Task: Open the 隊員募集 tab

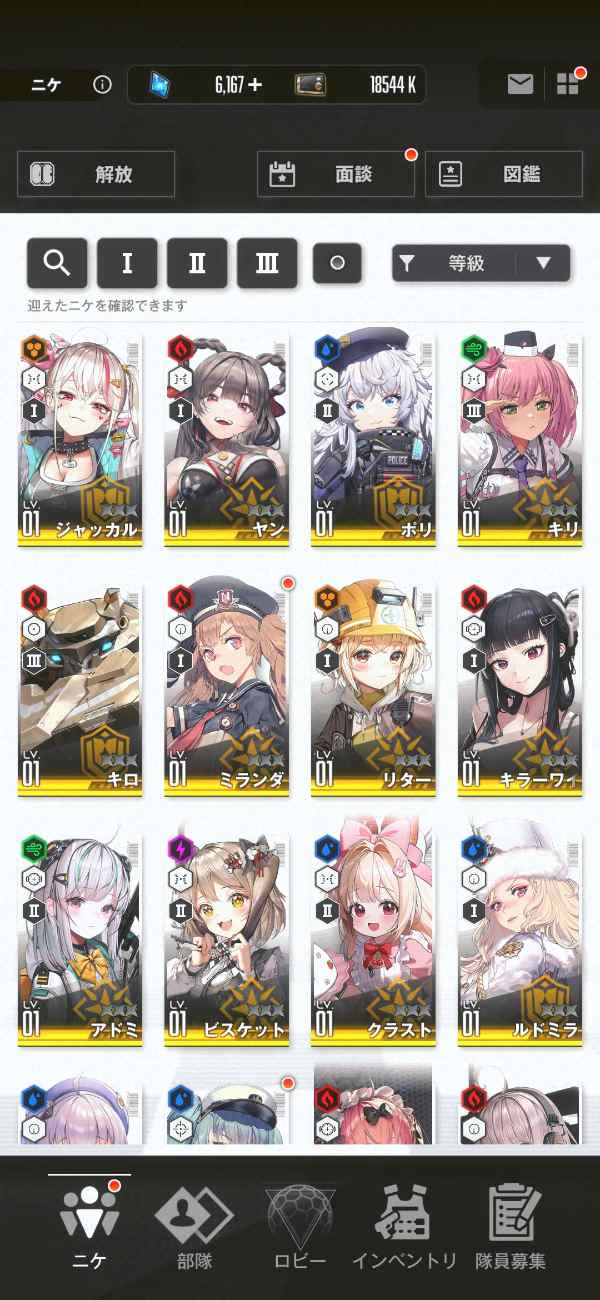Action: click(511, 1227)
